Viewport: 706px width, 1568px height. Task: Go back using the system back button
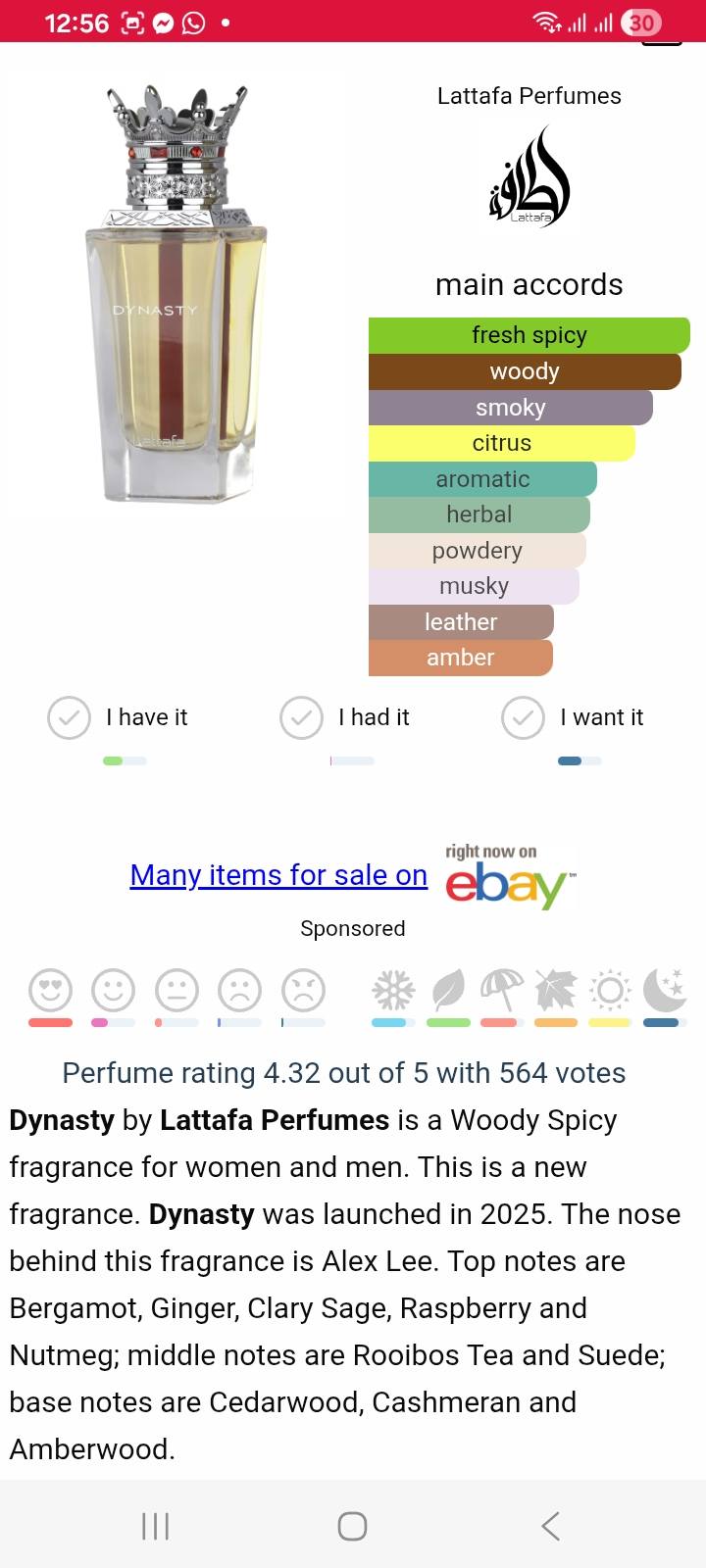551,1526
